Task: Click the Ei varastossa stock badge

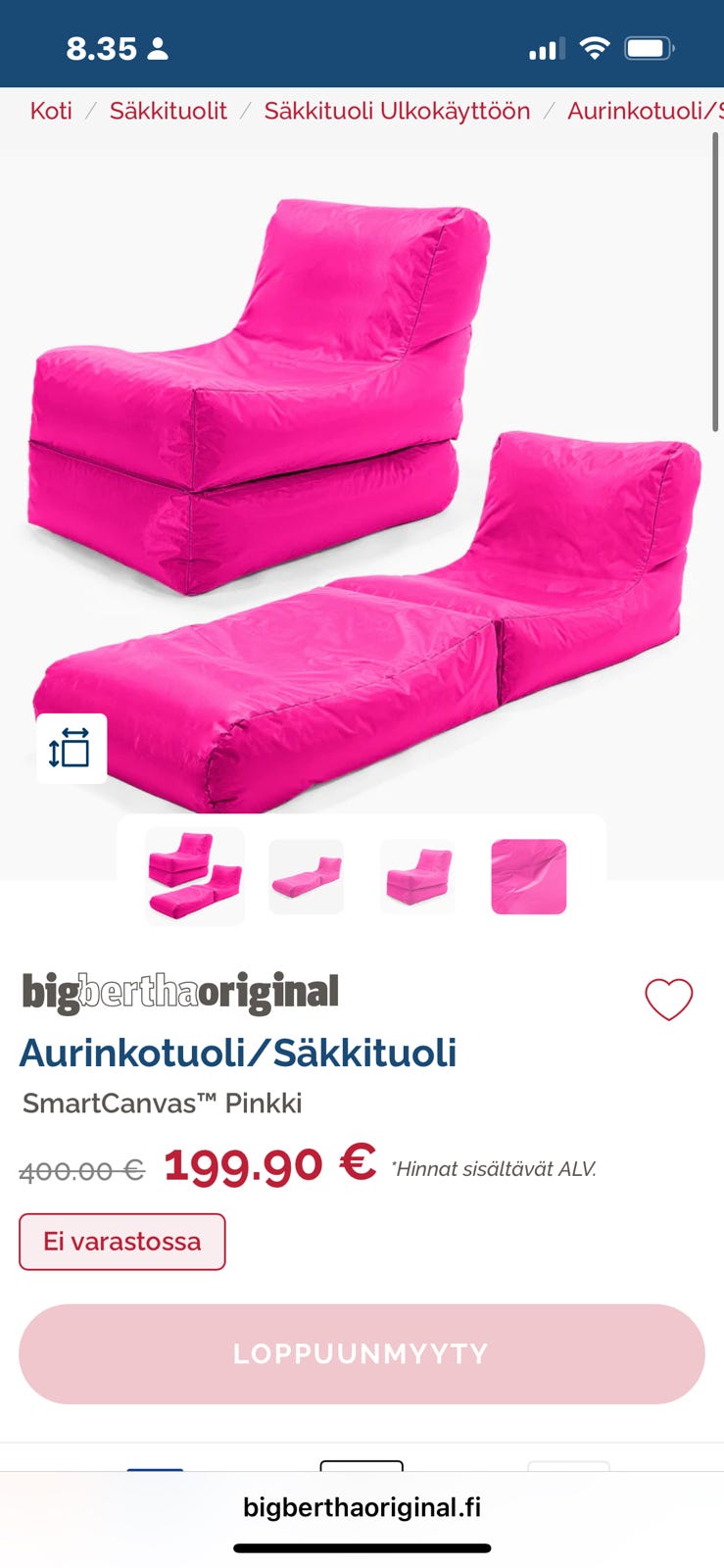Action: pyautogui.click(x=121, y=1242)
